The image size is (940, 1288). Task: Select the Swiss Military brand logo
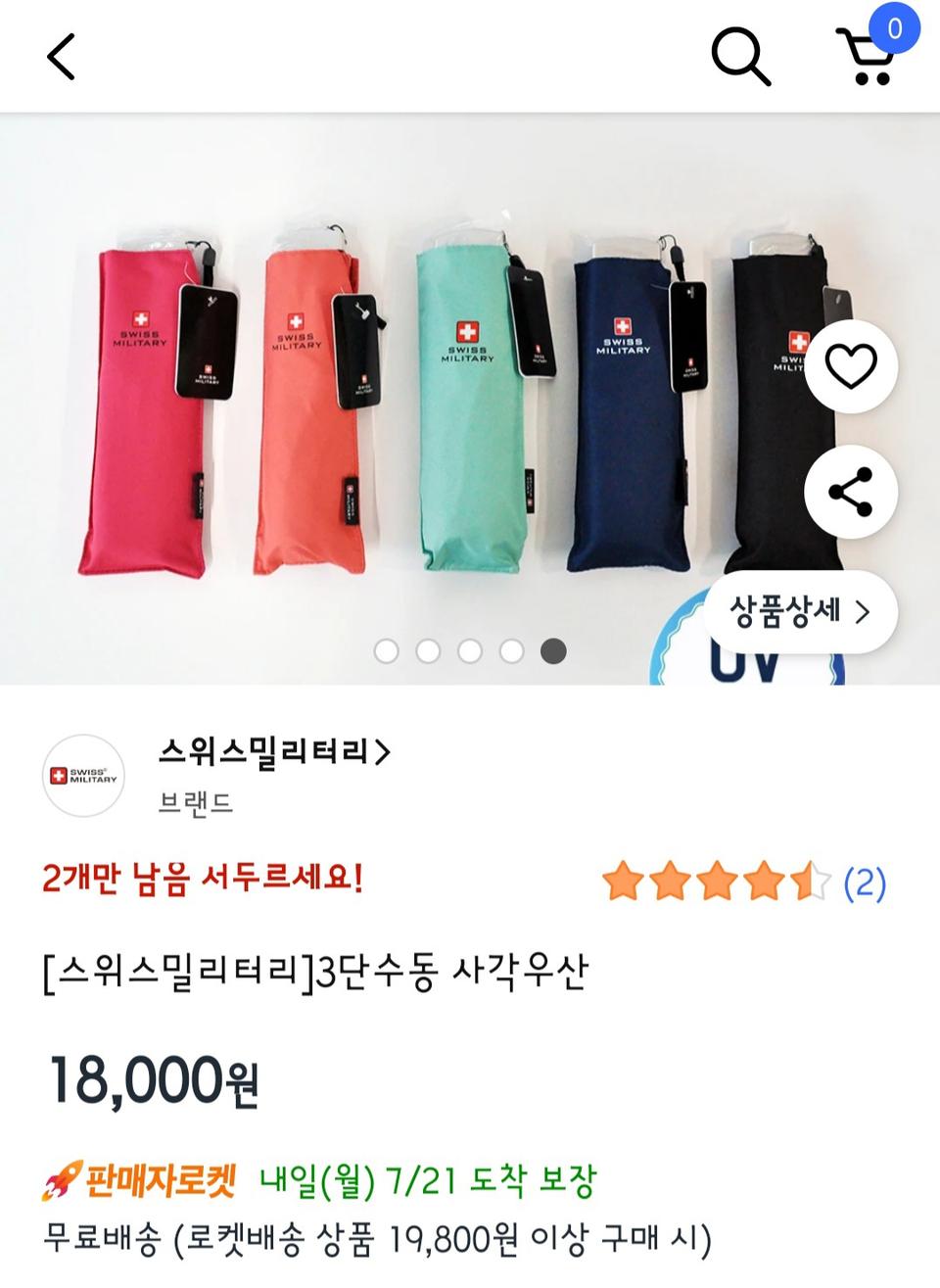point(83,775)
